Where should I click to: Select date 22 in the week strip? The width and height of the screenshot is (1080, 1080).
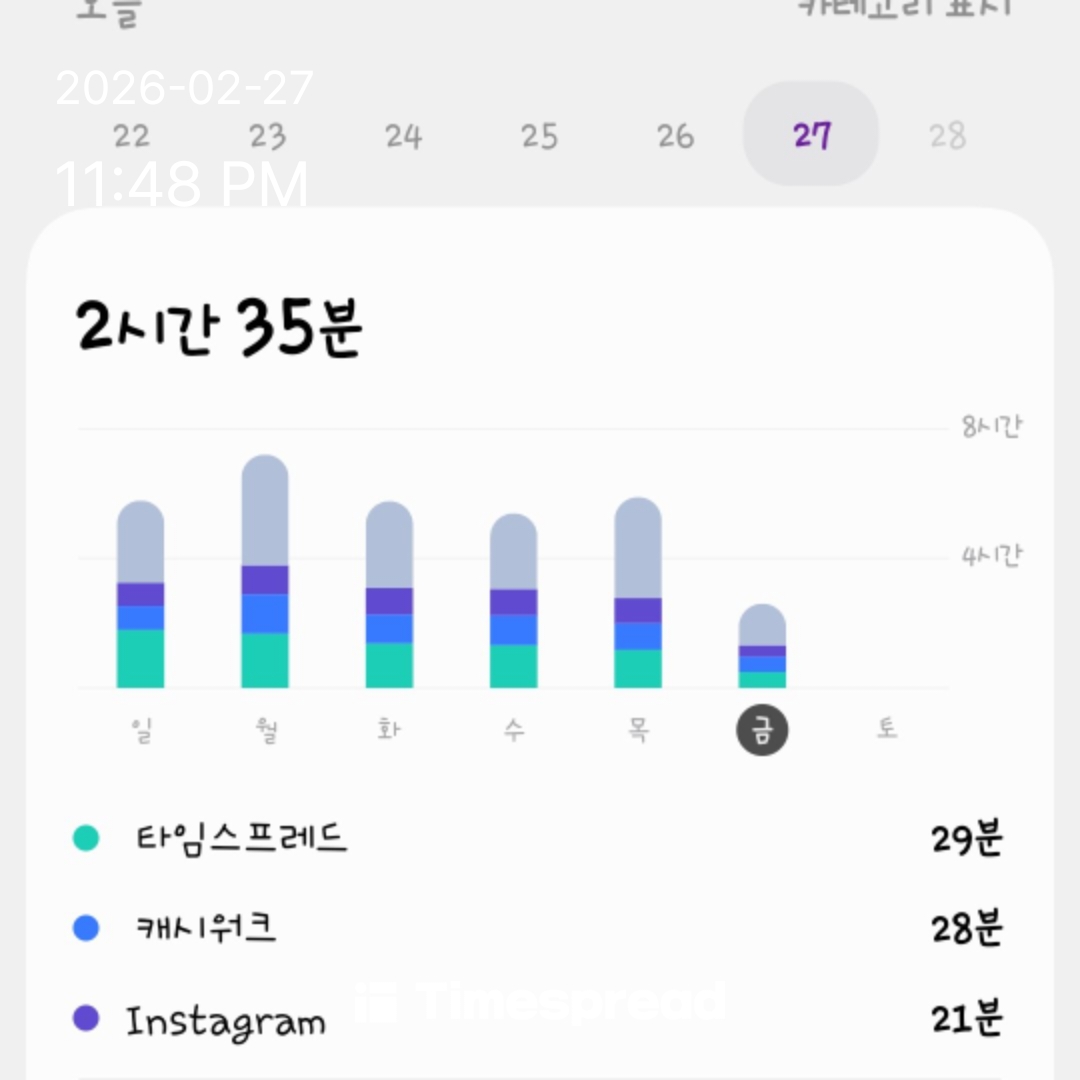coord(132,135)
